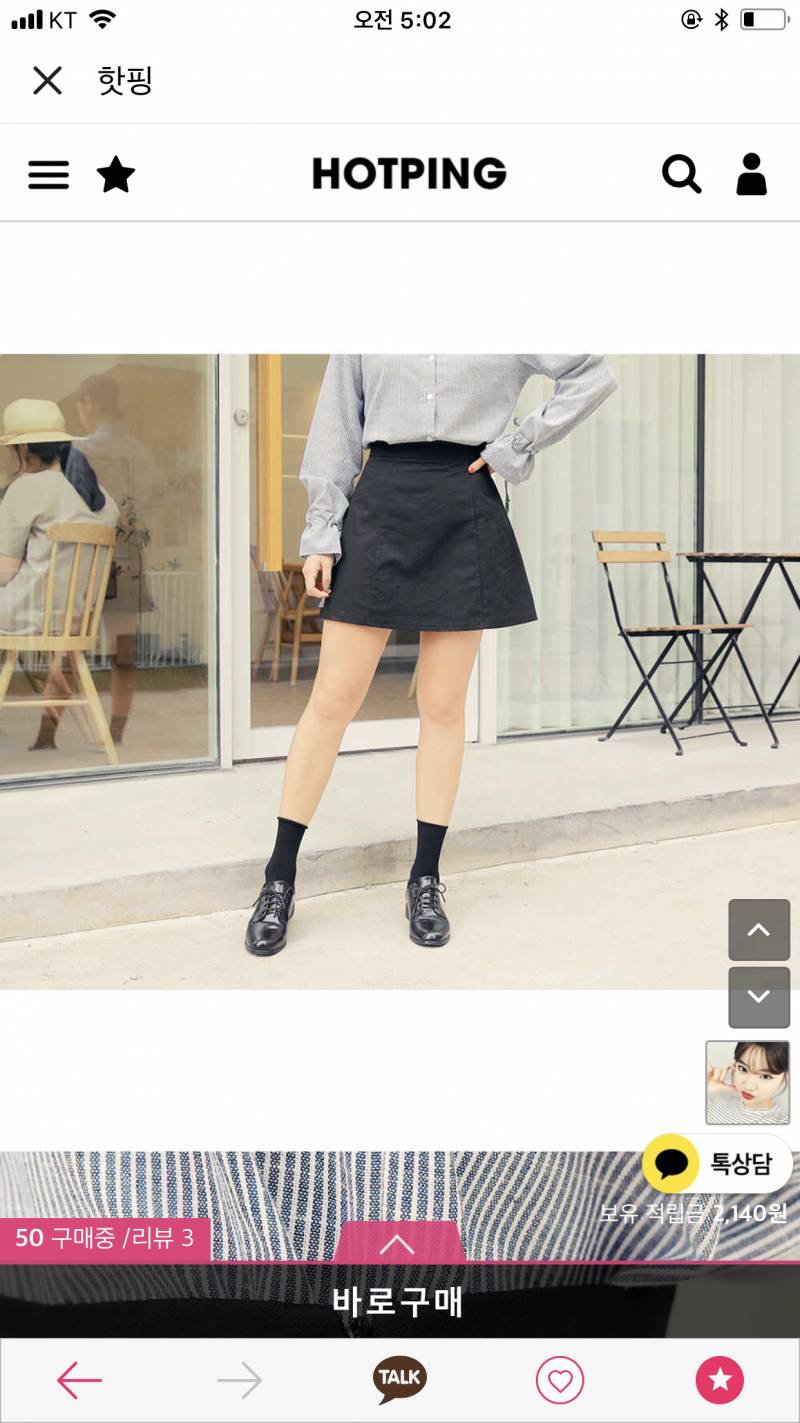This screenshot has width=800, height=1423.
Task: Start a 톡상담 chat consultation
Action: (x=717, y=1164)
